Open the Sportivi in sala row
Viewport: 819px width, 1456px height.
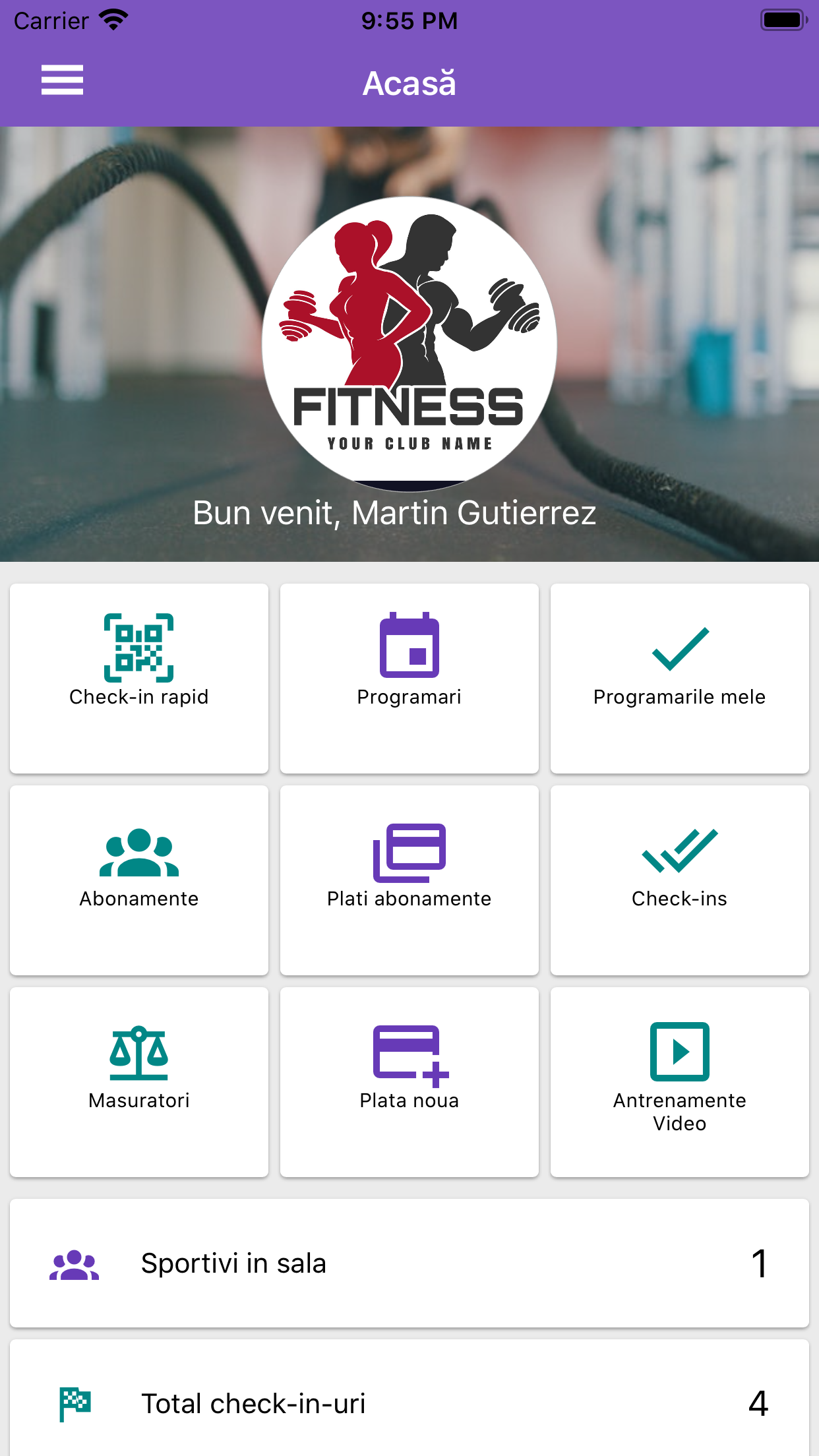point(409,1263)
